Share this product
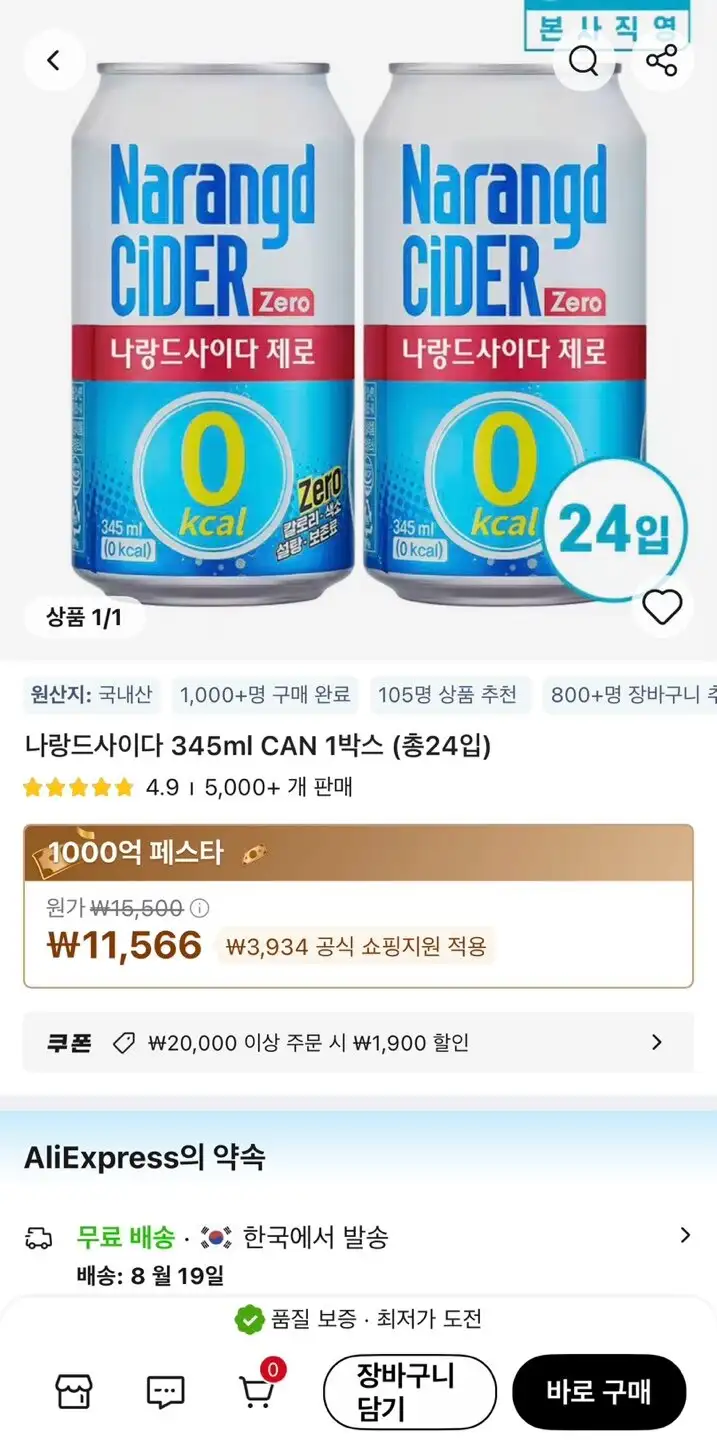 coord(662,61)
